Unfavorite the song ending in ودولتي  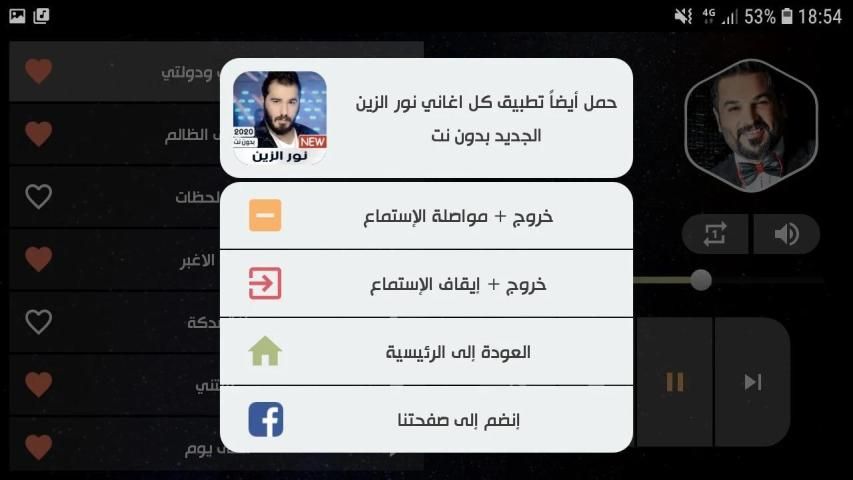click(38, 72)
